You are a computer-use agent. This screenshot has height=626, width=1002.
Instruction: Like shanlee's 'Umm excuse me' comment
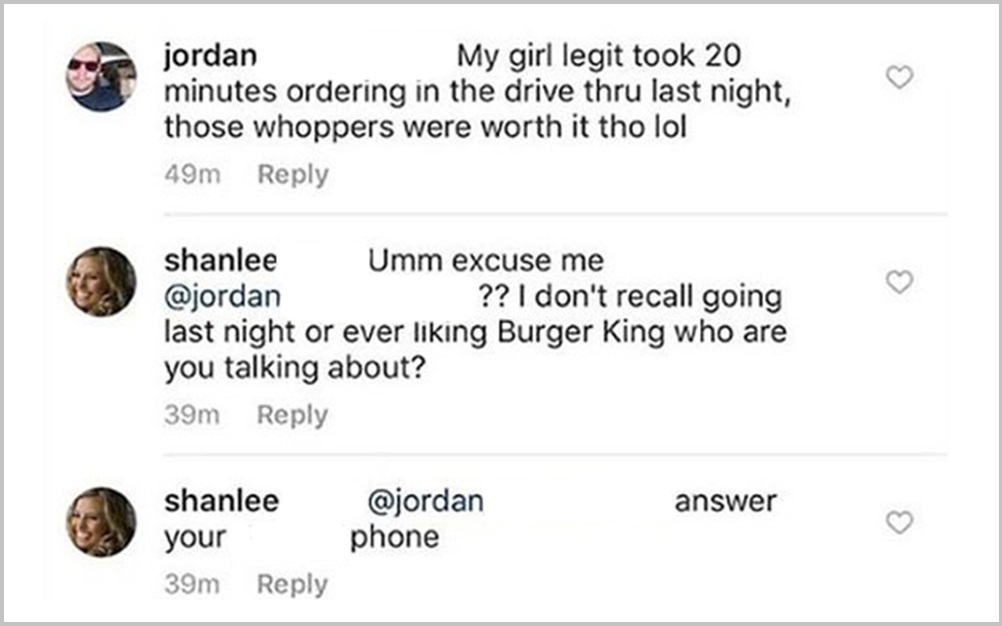(900, 283)
